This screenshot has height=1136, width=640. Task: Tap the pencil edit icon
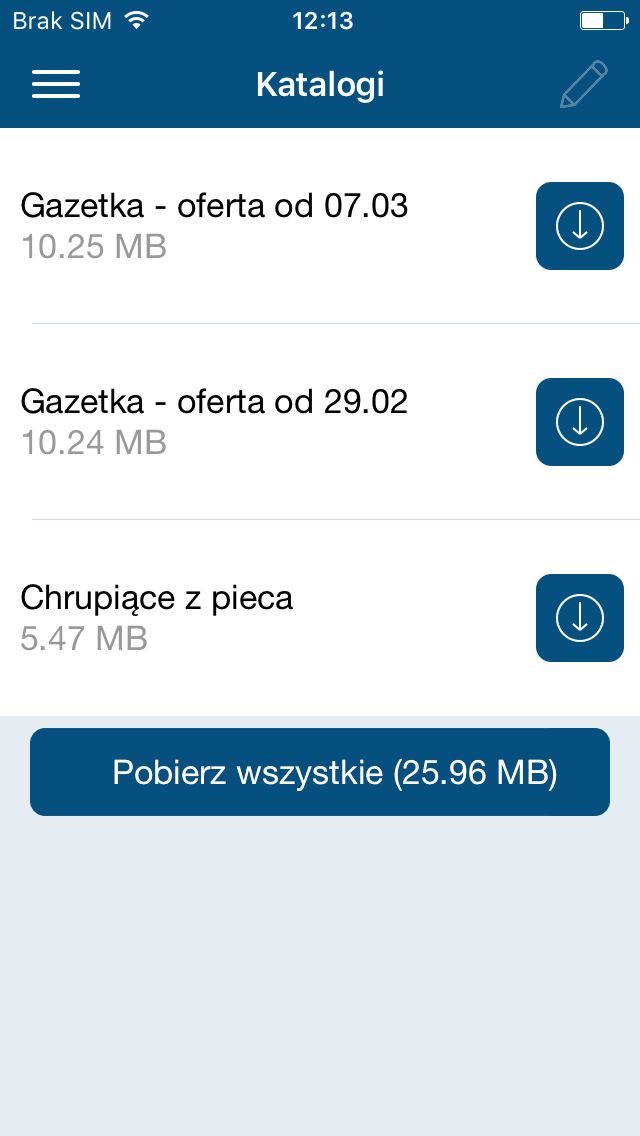[583, 85]
